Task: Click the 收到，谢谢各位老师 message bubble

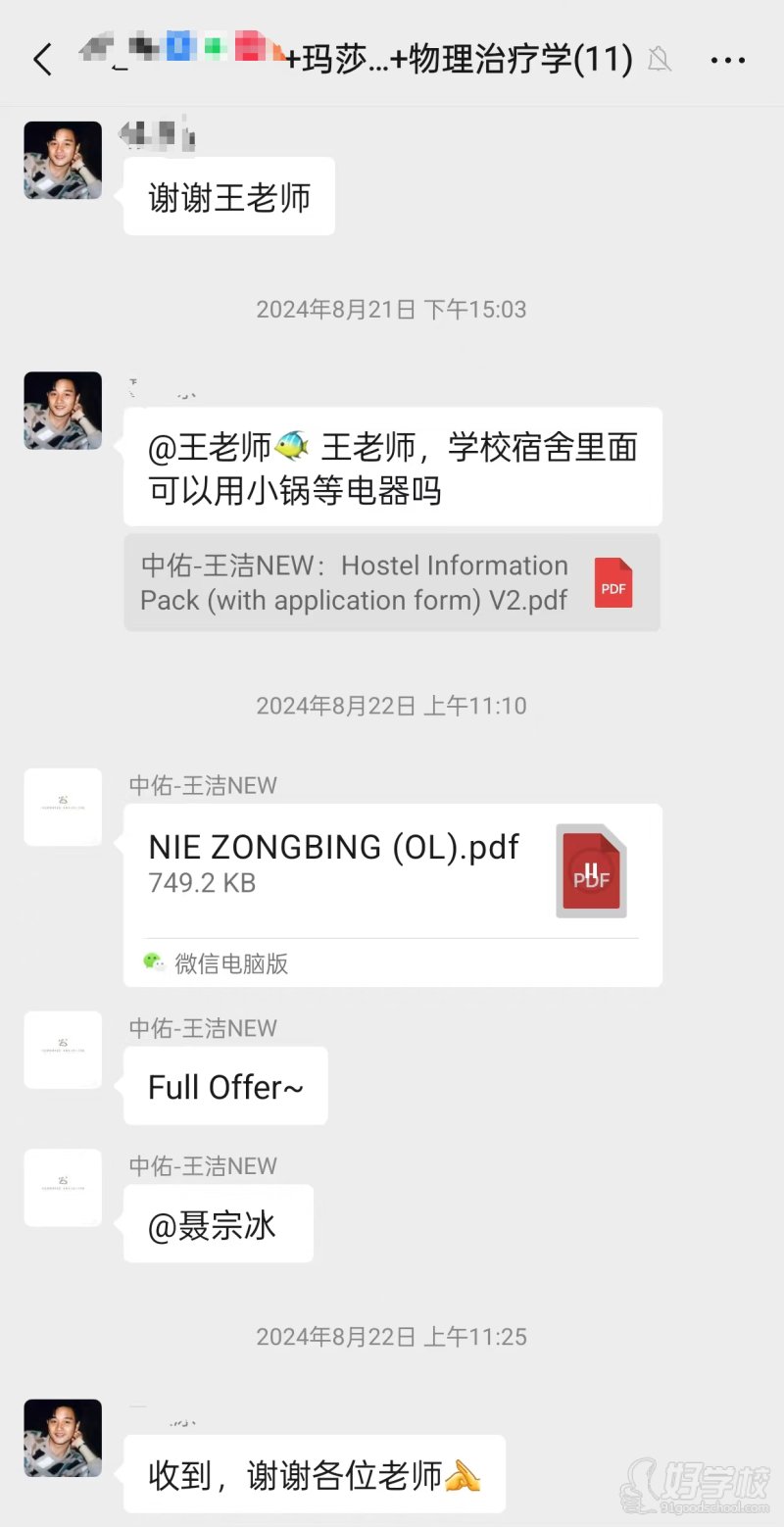Action: tap(314, 1473)
